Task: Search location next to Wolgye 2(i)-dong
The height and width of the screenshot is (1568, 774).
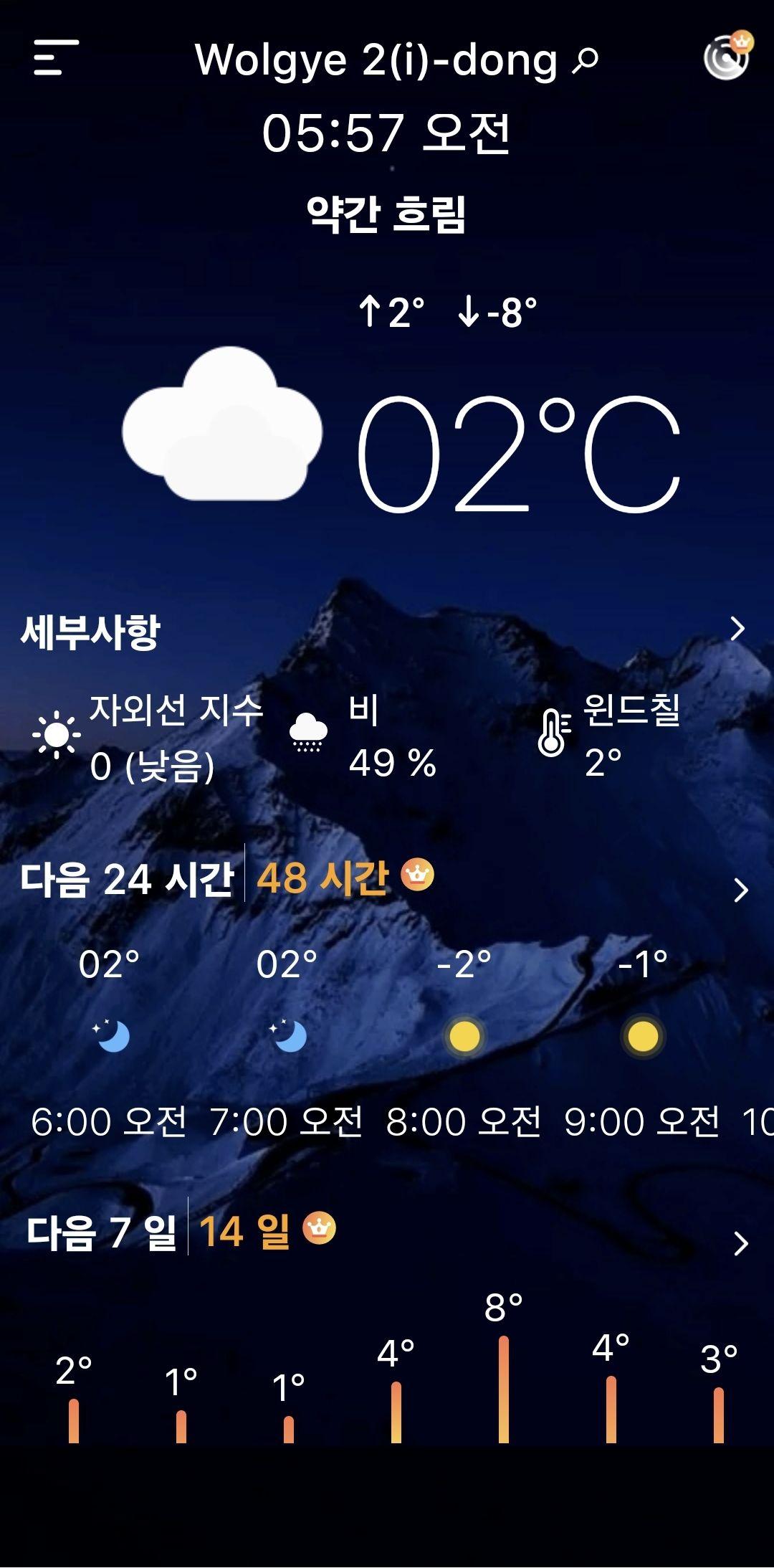Action: point(586,60)
